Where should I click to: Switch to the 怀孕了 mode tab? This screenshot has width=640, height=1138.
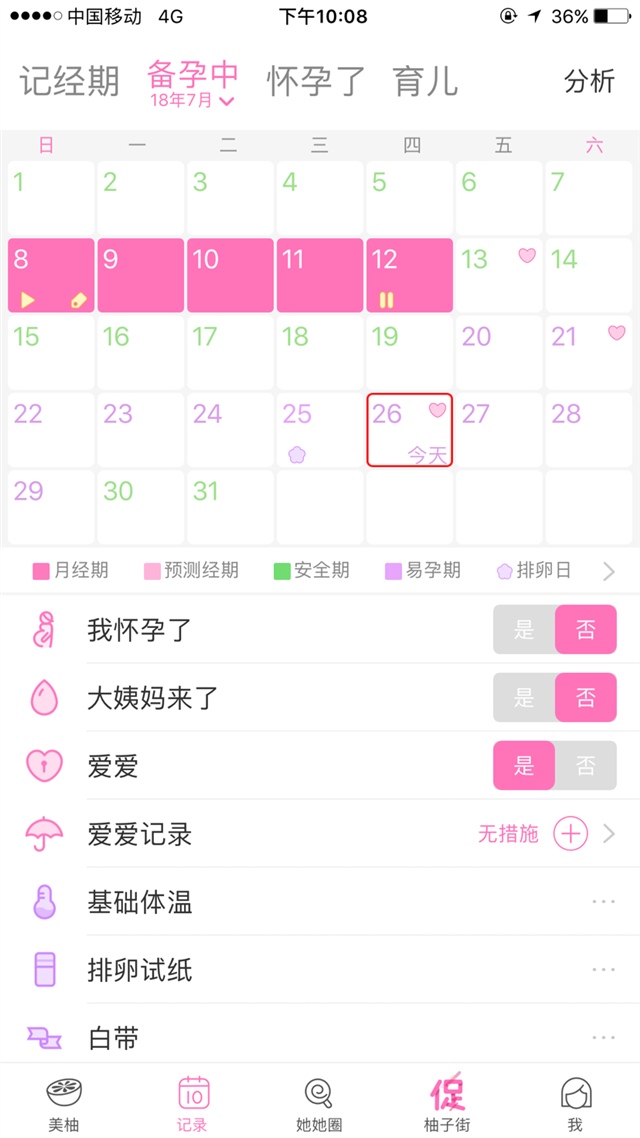click(x=316, y=81)
